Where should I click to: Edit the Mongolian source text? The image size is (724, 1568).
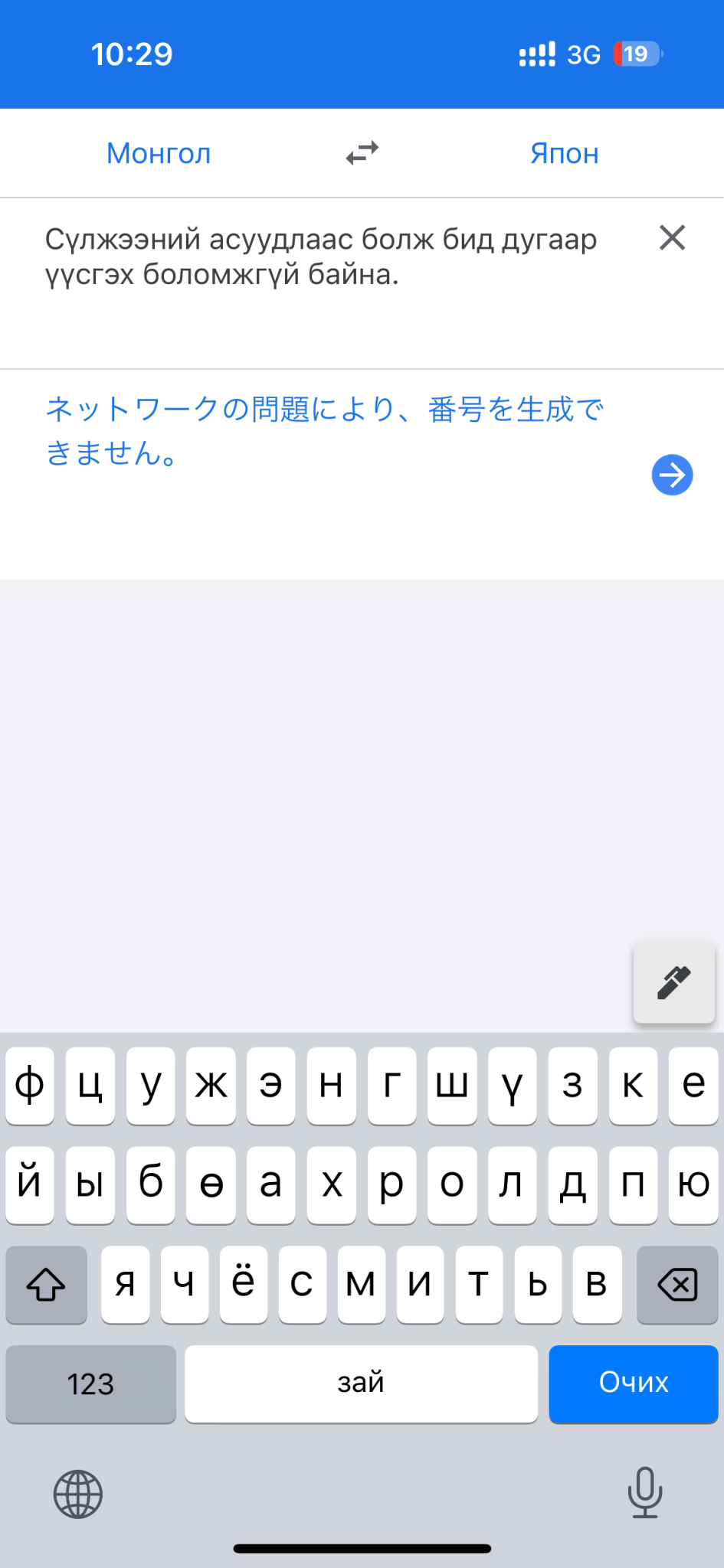point(322,257)
